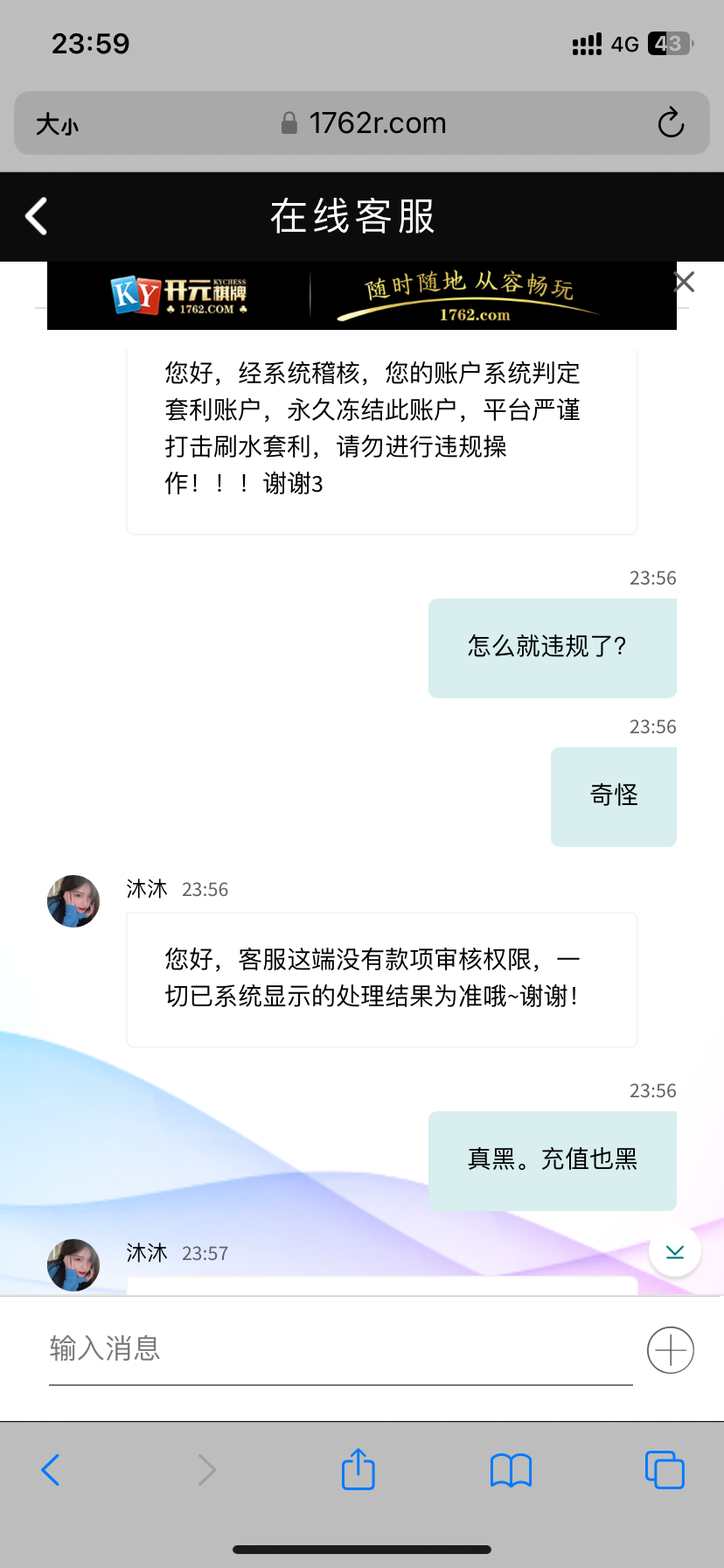Go back from the 在线客服 chat page
This screenshot has height=1568, width=724.
(37, 216)
